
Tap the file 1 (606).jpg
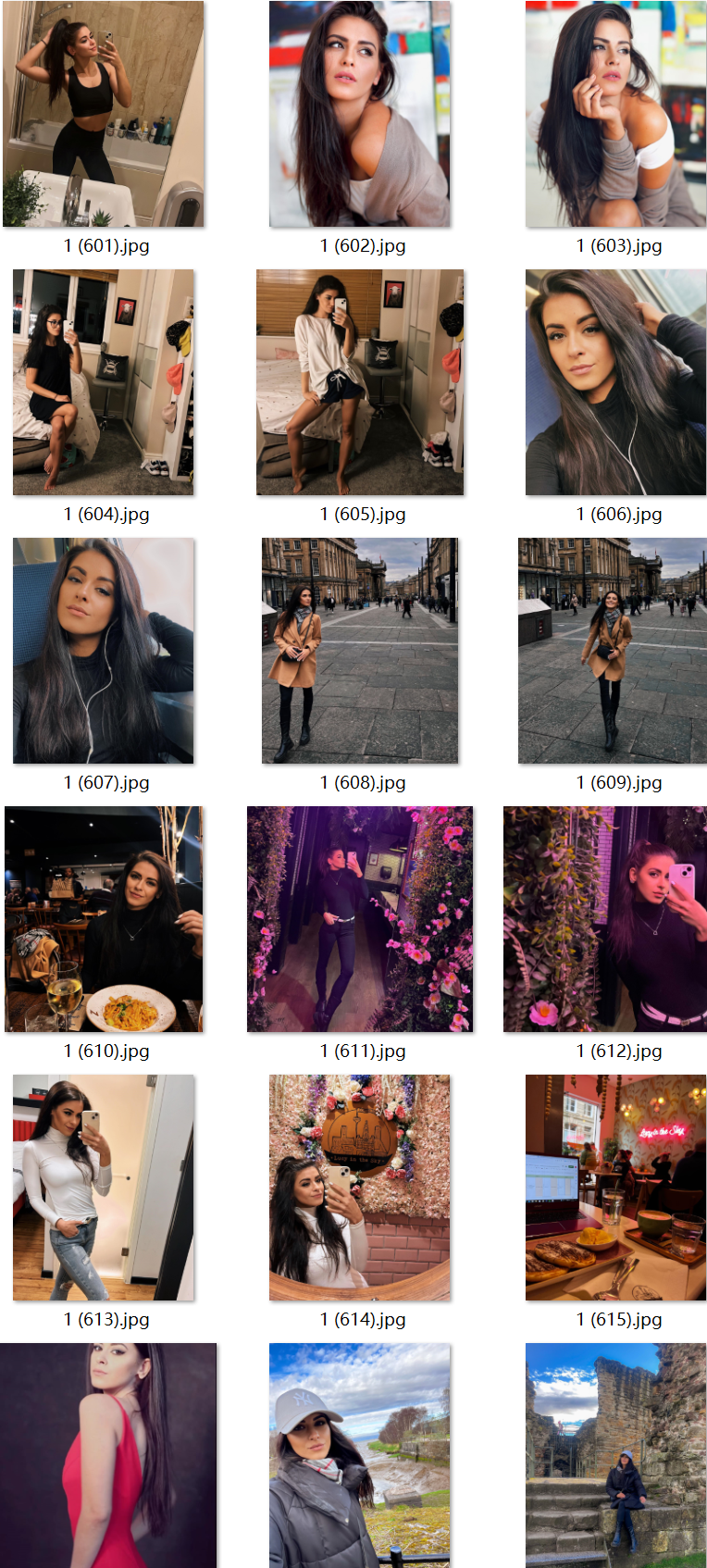click(615, 382)
